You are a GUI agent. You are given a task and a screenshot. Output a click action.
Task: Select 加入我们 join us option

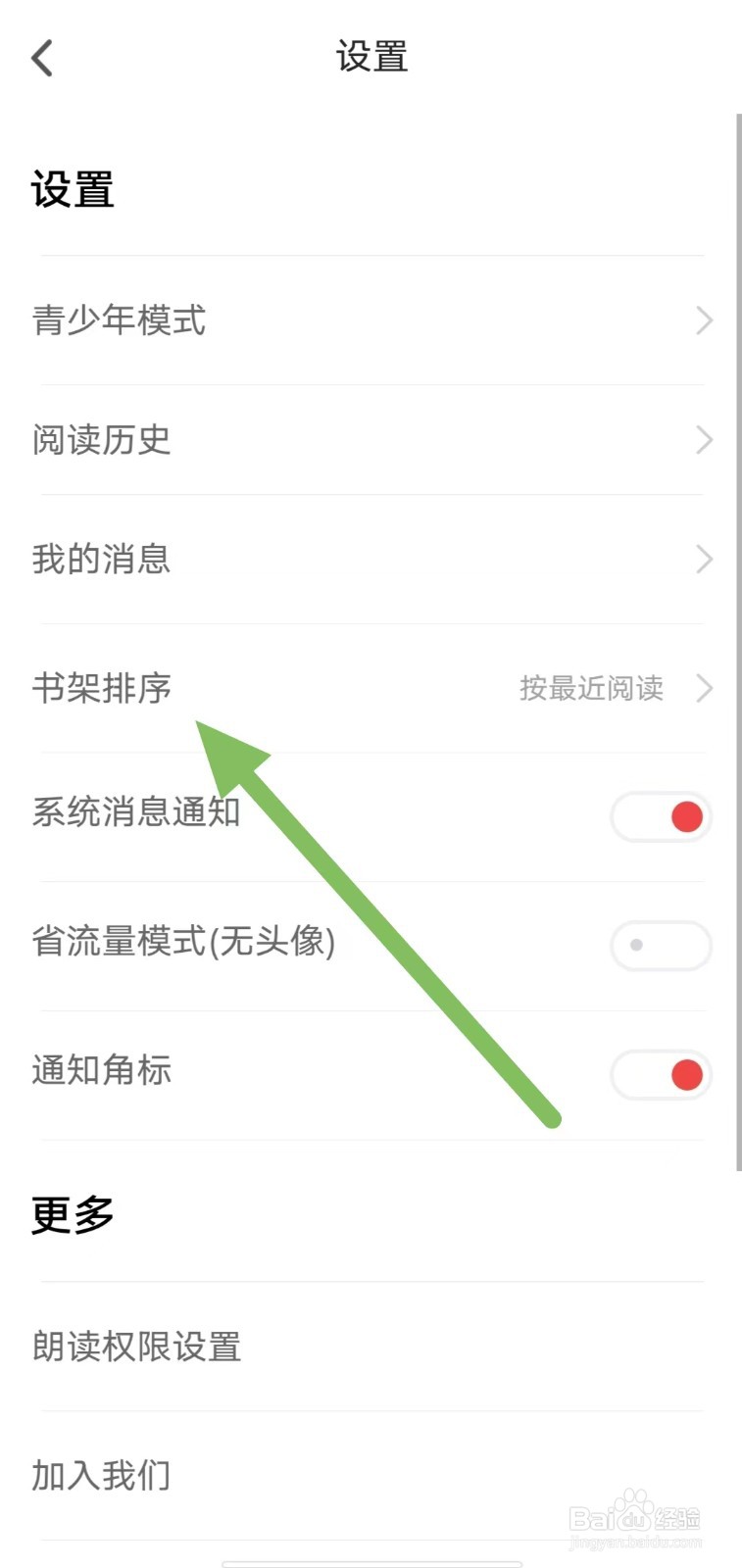pyautogui.click(x=100, y=1474)
